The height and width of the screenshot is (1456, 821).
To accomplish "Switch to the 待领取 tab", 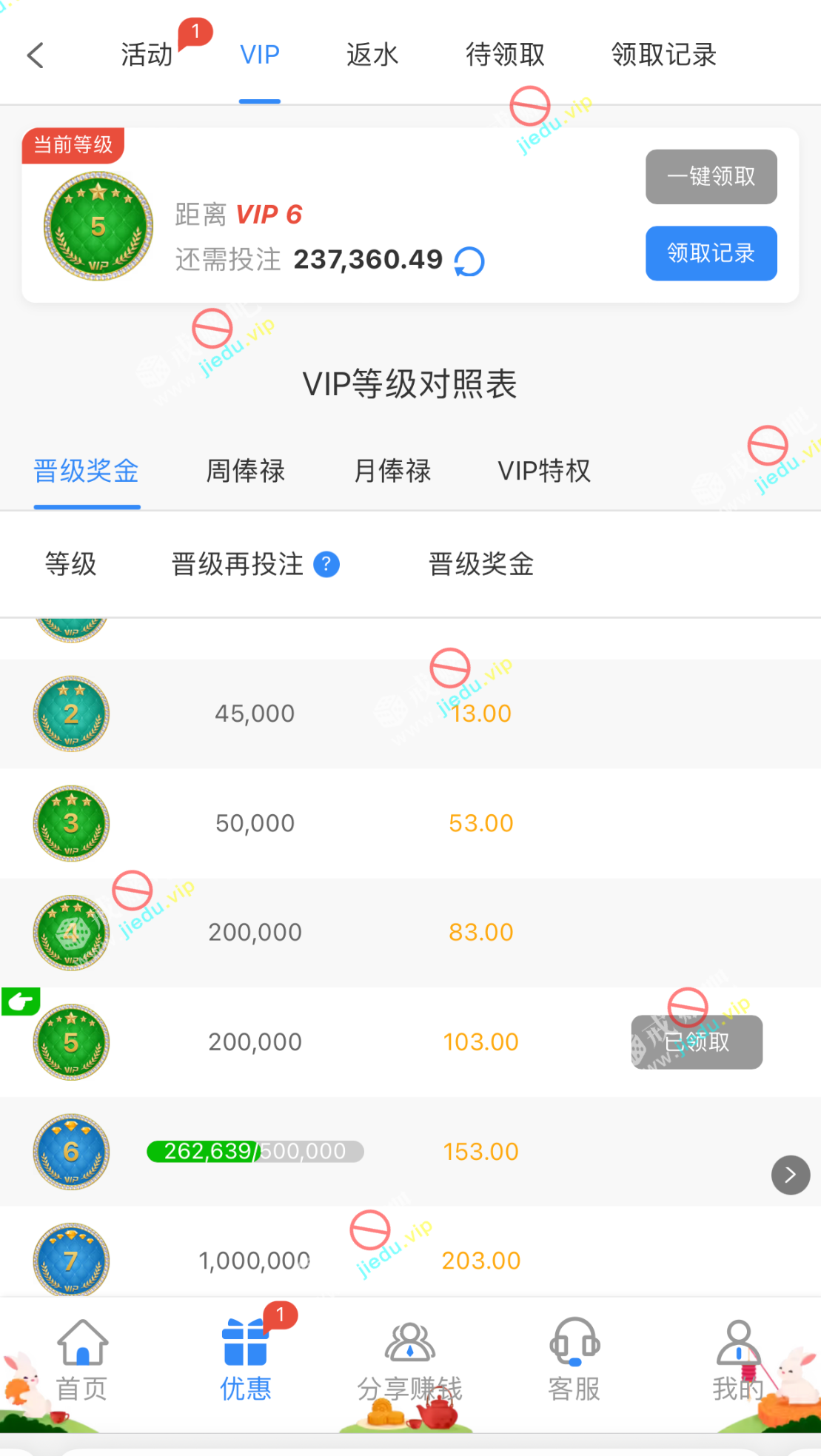I will [x=505, y=55].
